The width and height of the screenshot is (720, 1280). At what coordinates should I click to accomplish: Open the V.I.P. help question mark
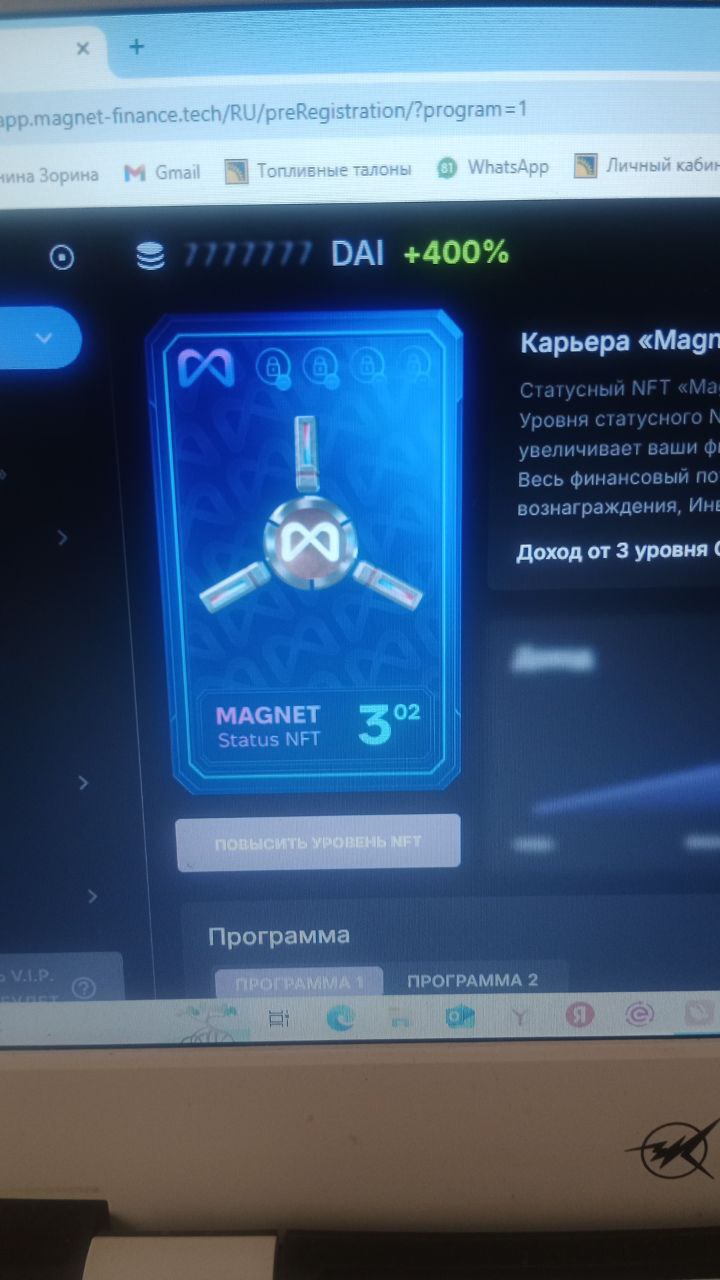(x=84, y=988)
